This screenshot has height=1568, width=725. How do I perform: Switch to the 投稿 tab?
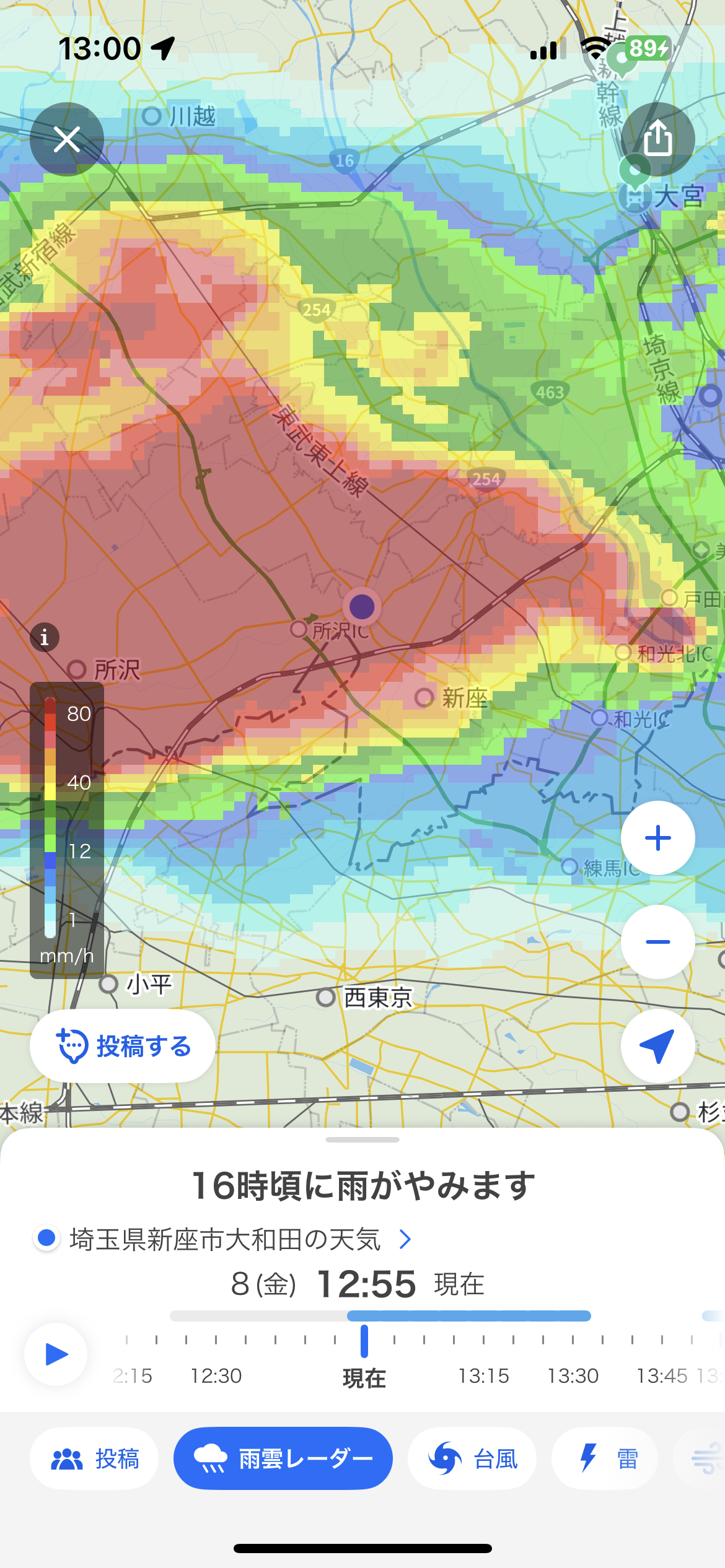click(x=94, y=1459)
